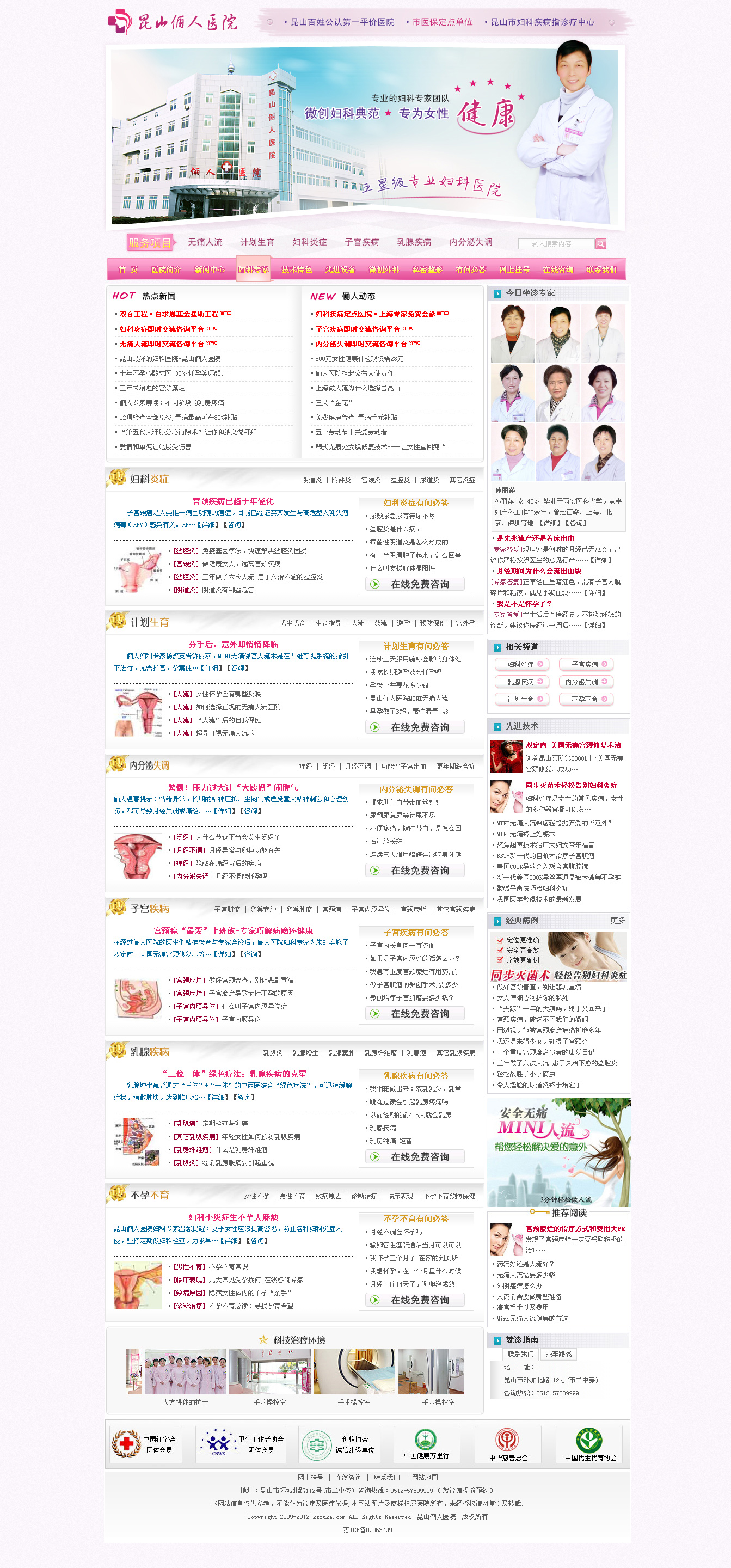Select 联系我们 in the pink navigation bar

(x=601, y=269)
